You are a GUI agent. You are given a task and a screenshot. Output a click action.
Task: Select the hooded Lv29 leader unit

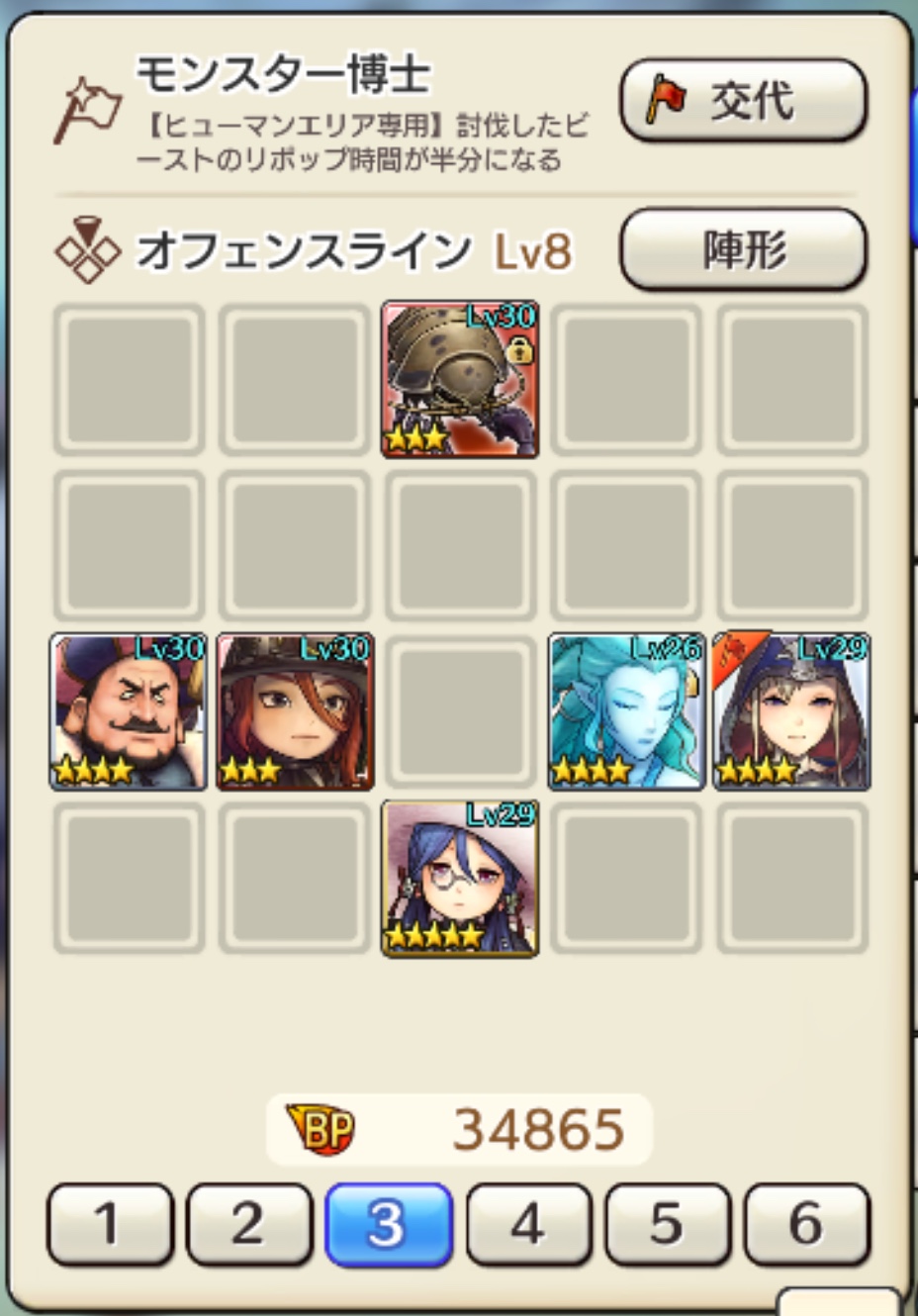791,712
